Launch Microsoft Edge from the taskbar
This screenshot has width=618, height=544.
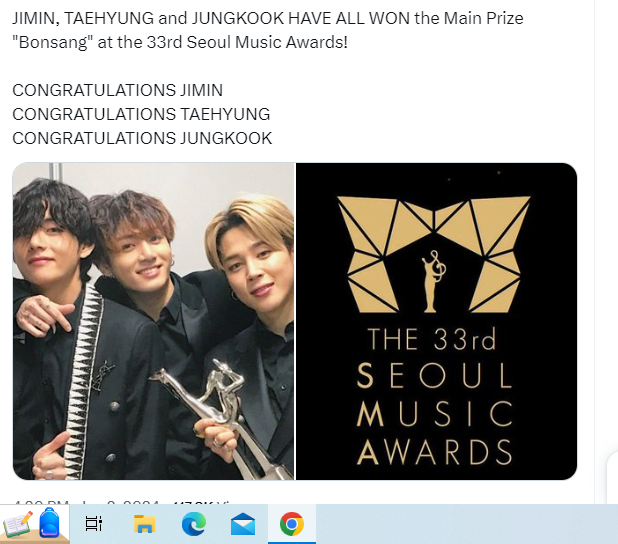tap(194, 524)
